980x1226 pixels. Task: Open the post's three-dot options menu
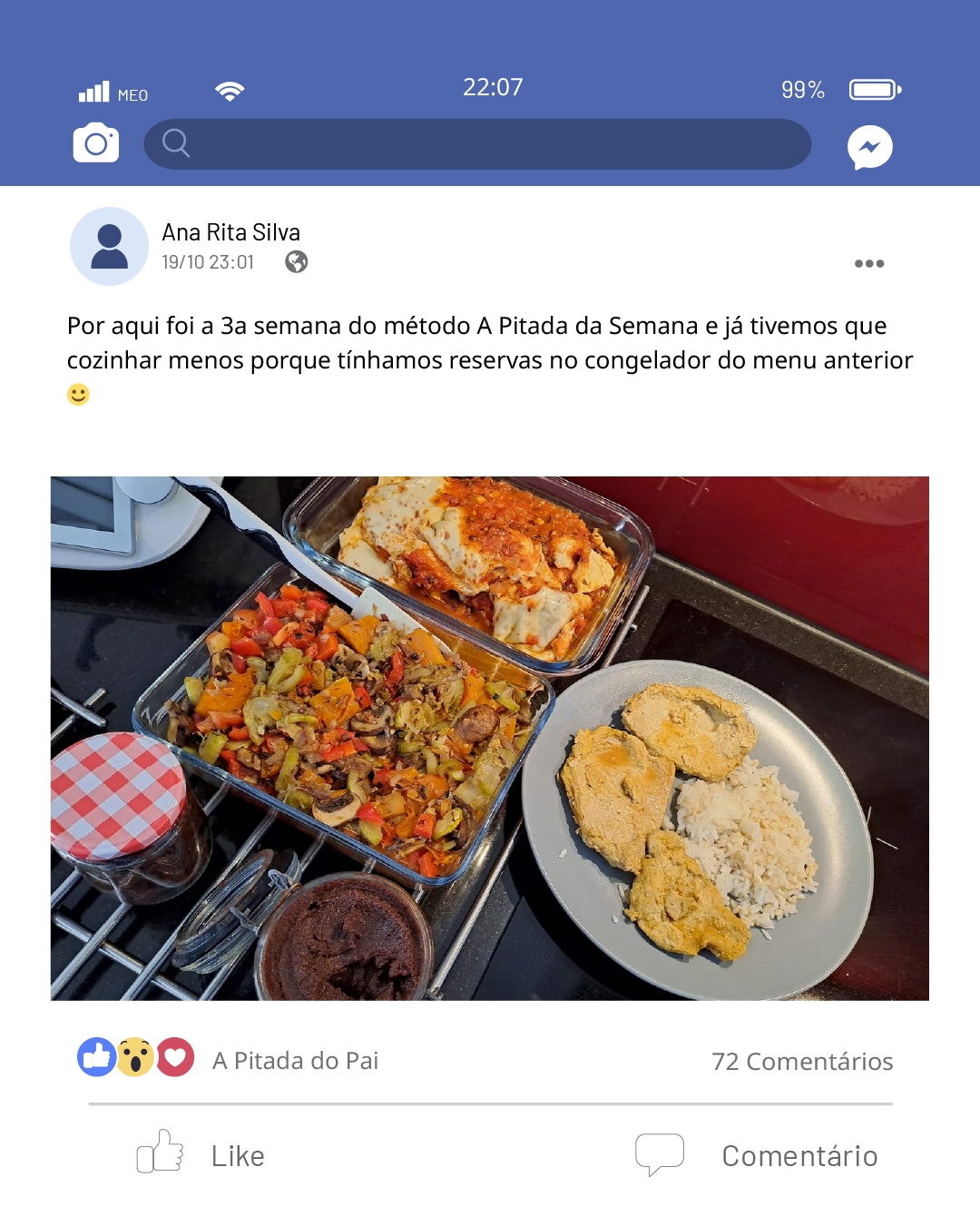tap(868, 263)
